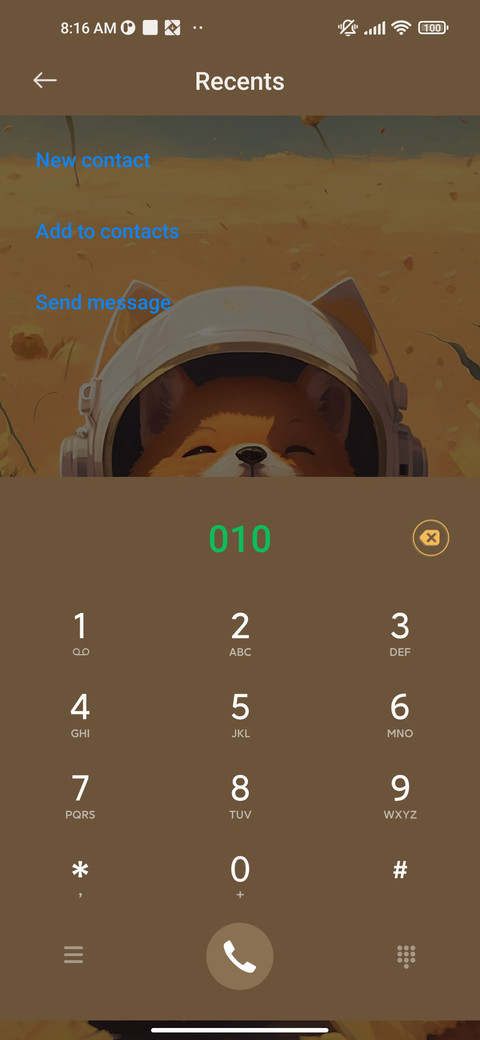Dial digit 2 ABC key
This screenshot has width=480, height=1040.
tap(240, 635)
